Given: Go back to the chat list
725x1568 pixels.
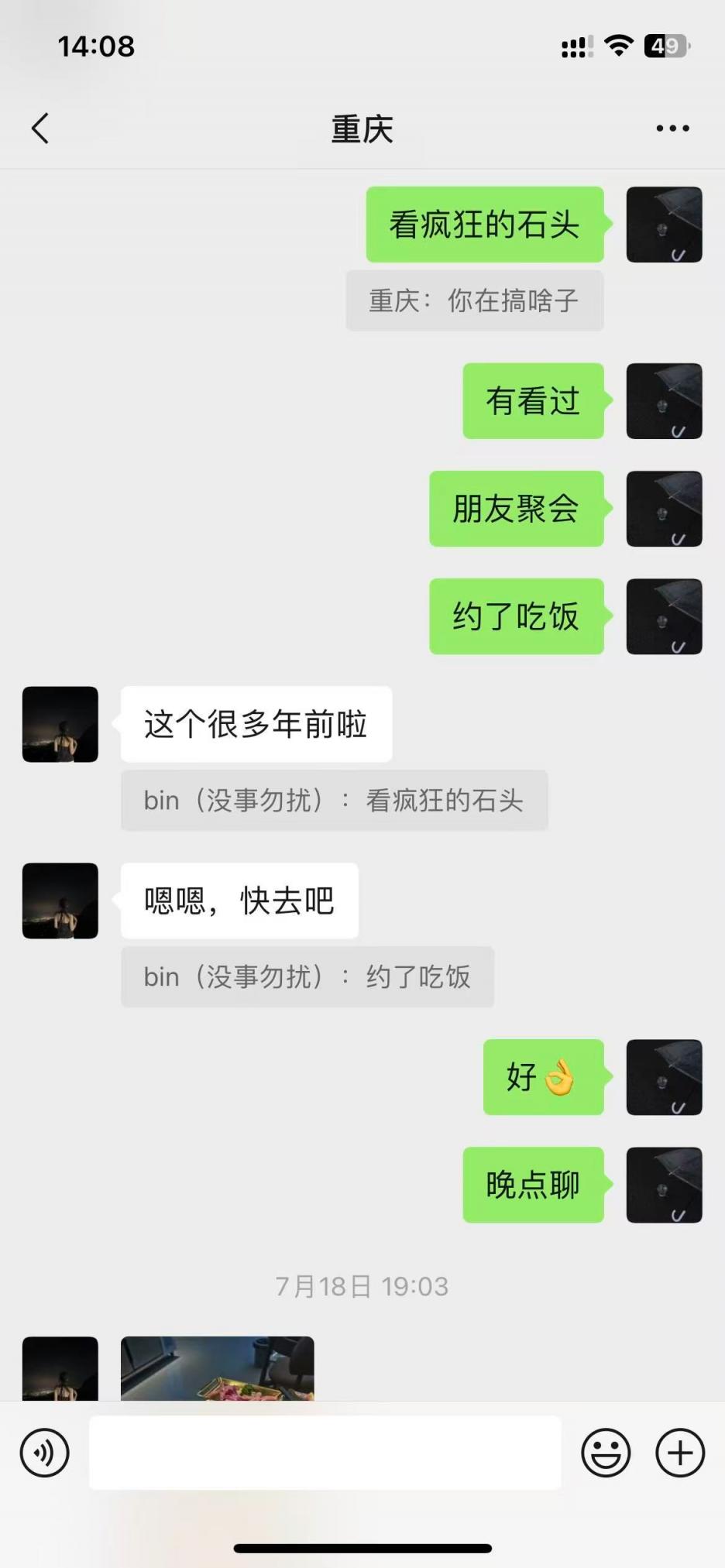Looking at the screenshot, I should coord(40,129).
